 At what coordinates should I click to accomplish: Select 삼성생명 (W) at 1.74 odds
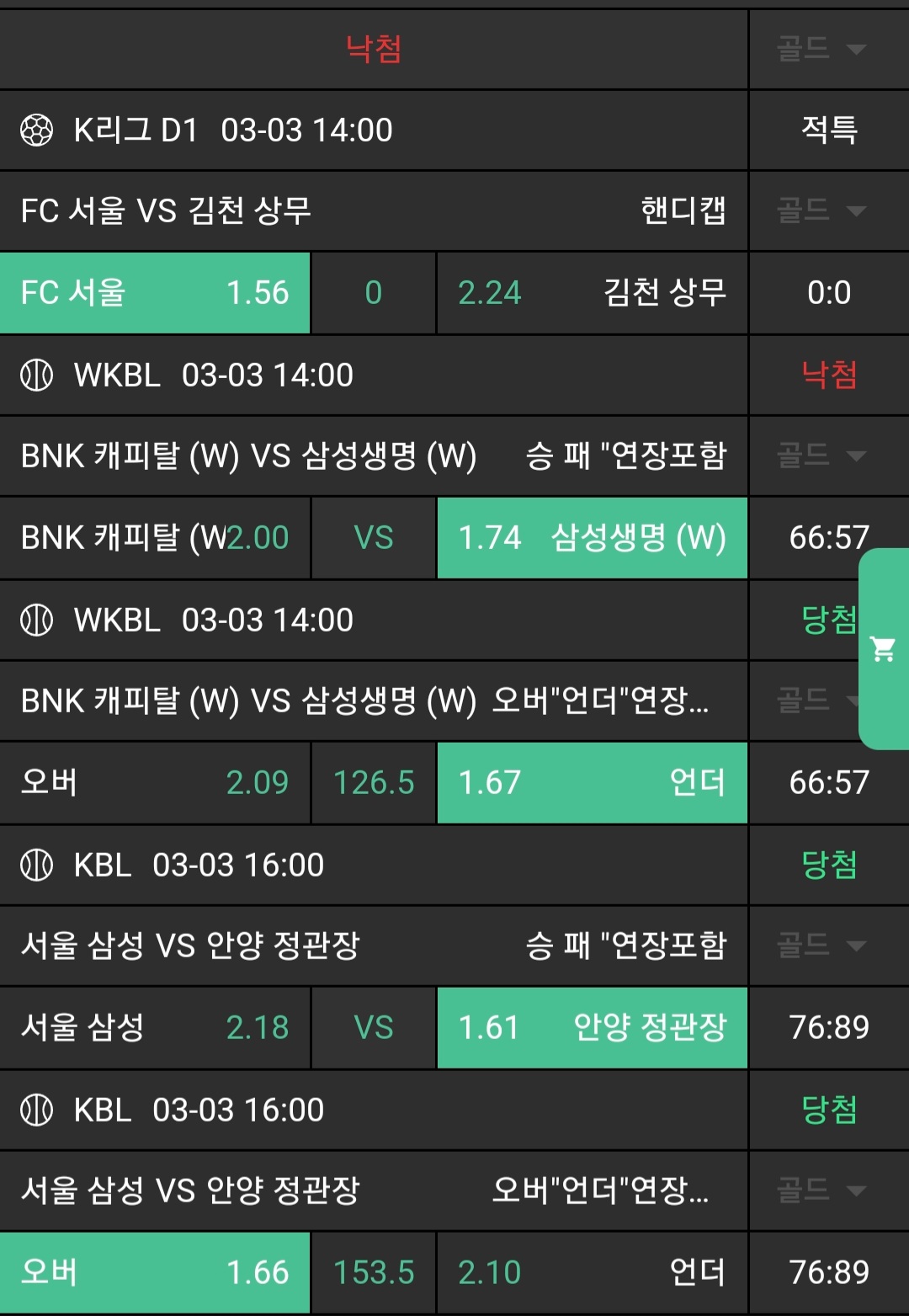[592, 538]
